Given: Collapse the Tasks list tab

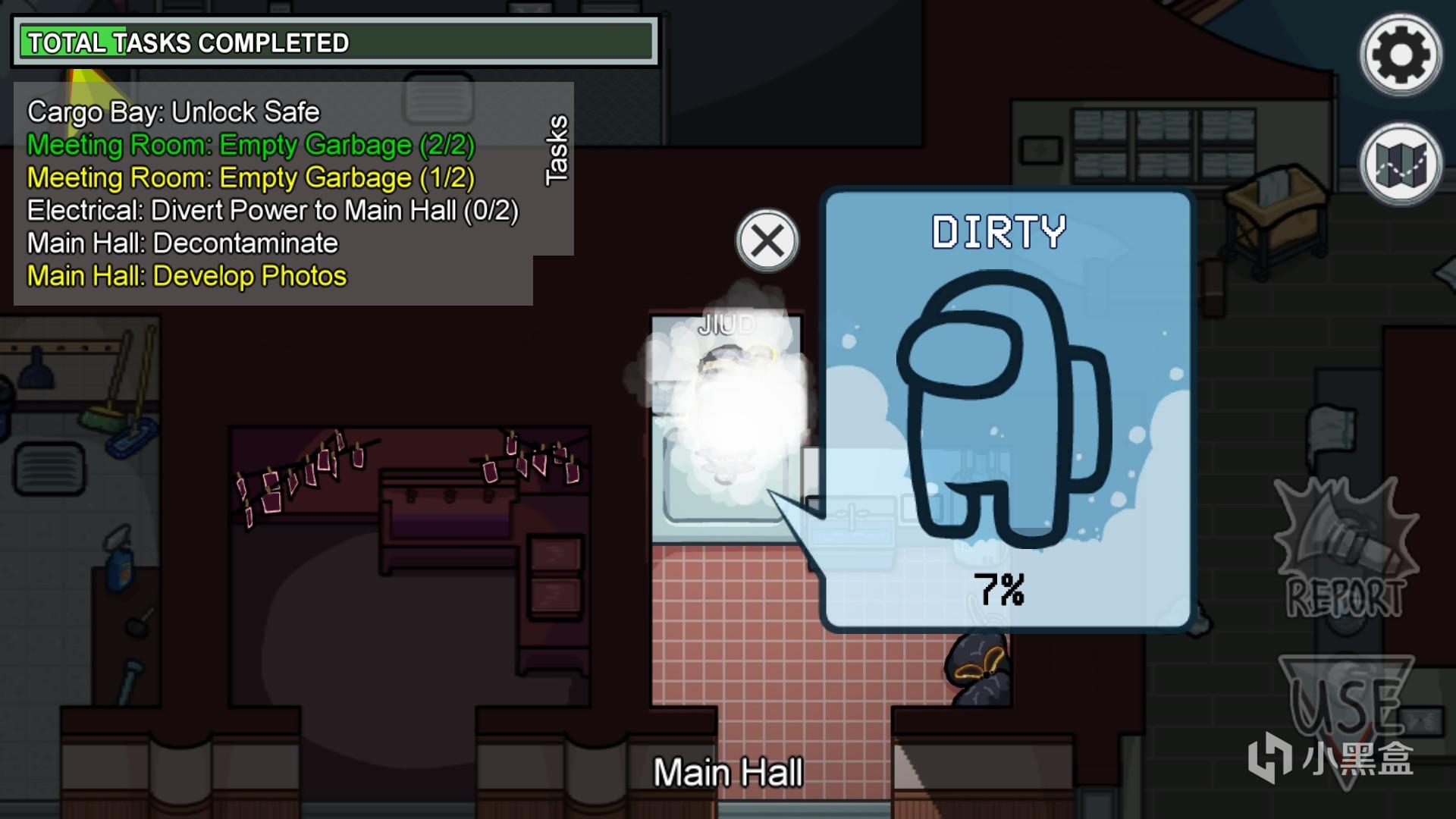Looking at the screenshot, I should tap(557, 149).
